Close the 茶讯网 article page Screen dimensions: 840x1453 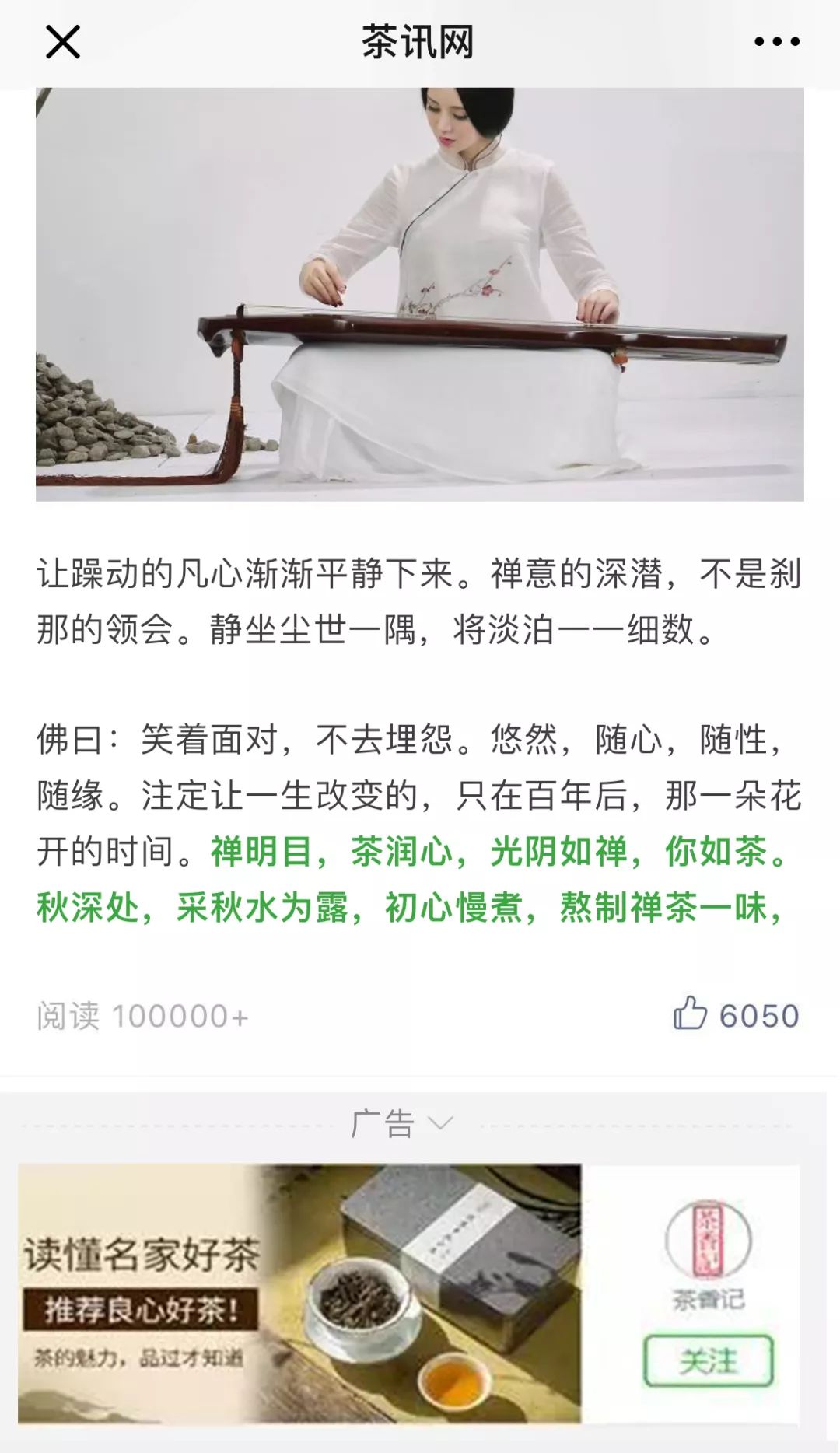pos(62,42)
